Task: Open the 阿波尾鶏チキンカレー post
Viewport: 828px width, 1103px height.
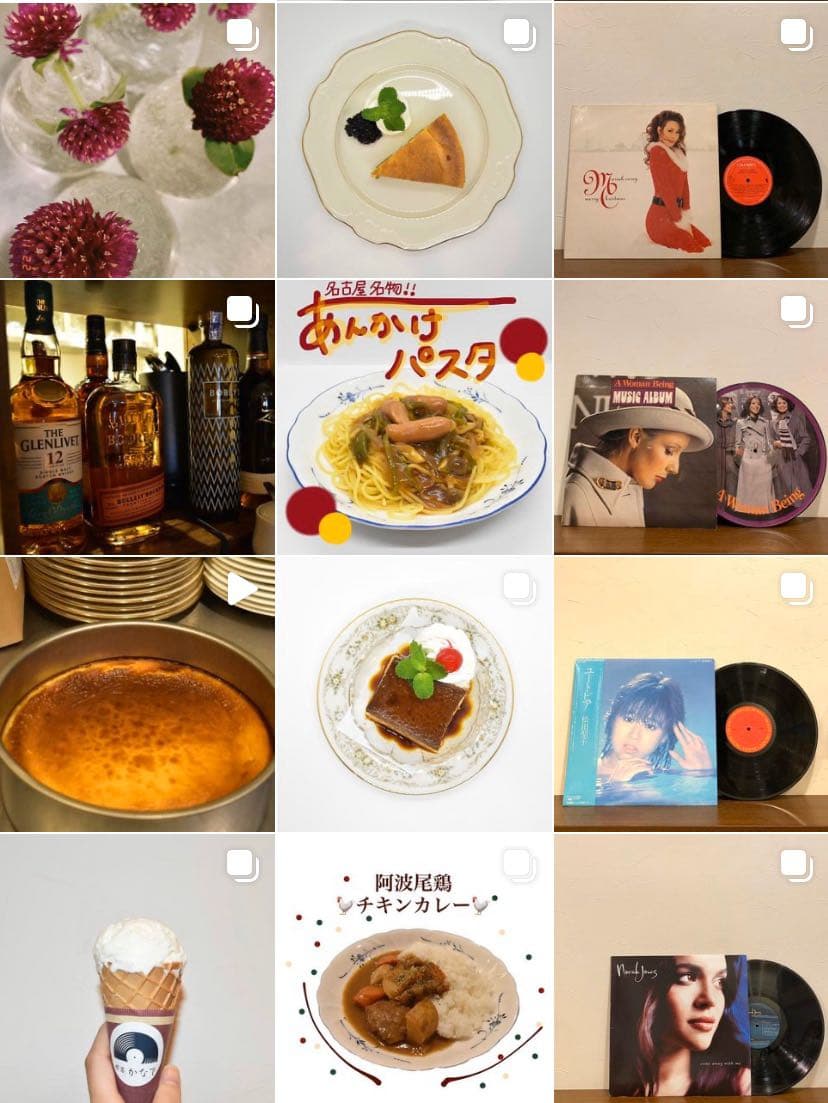Action: tap(413, 968)
